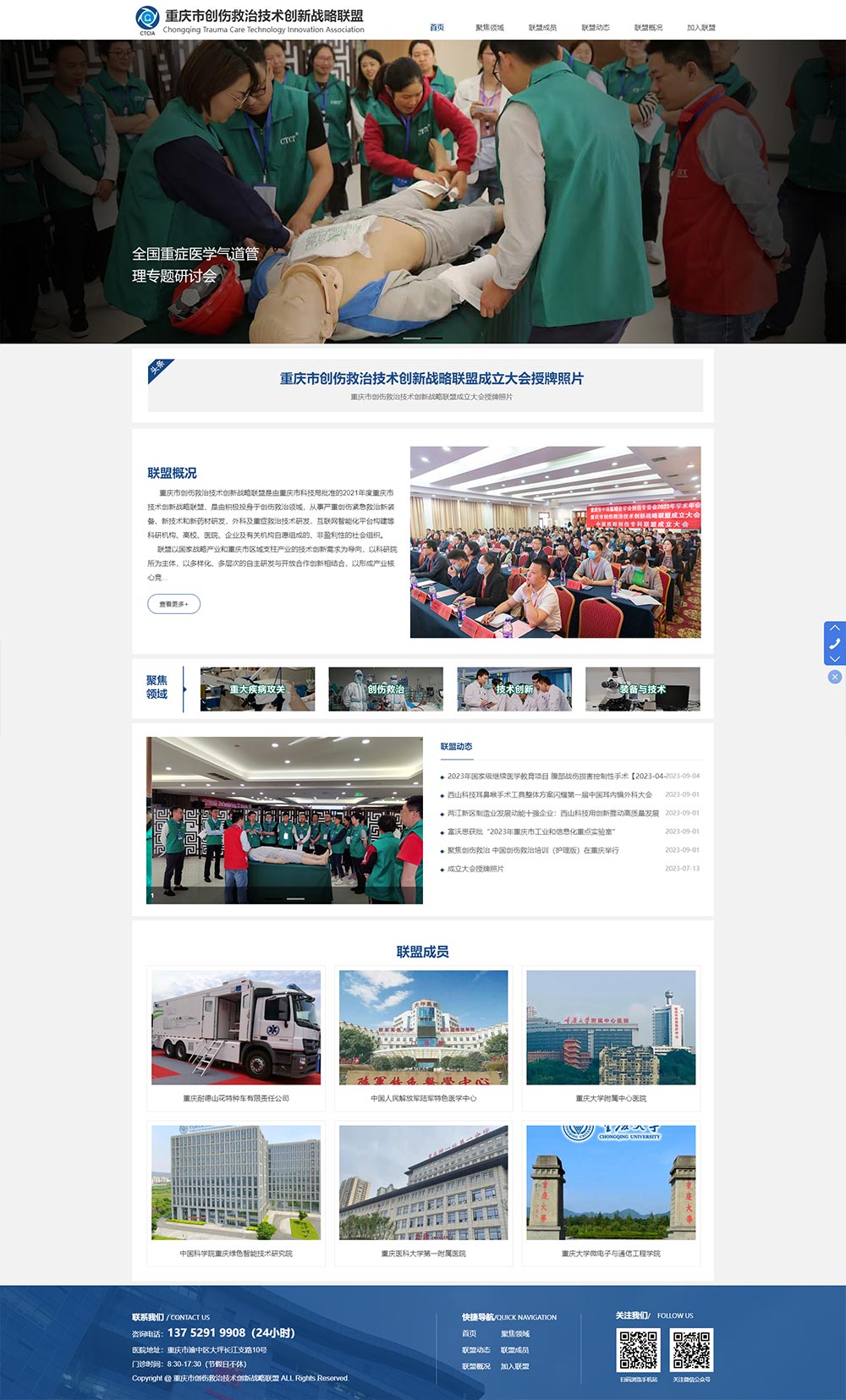Open the 聚焦领域 nav item
Image resolution: width=846 pixels, height=1400 pixels.
coord(489,28)
